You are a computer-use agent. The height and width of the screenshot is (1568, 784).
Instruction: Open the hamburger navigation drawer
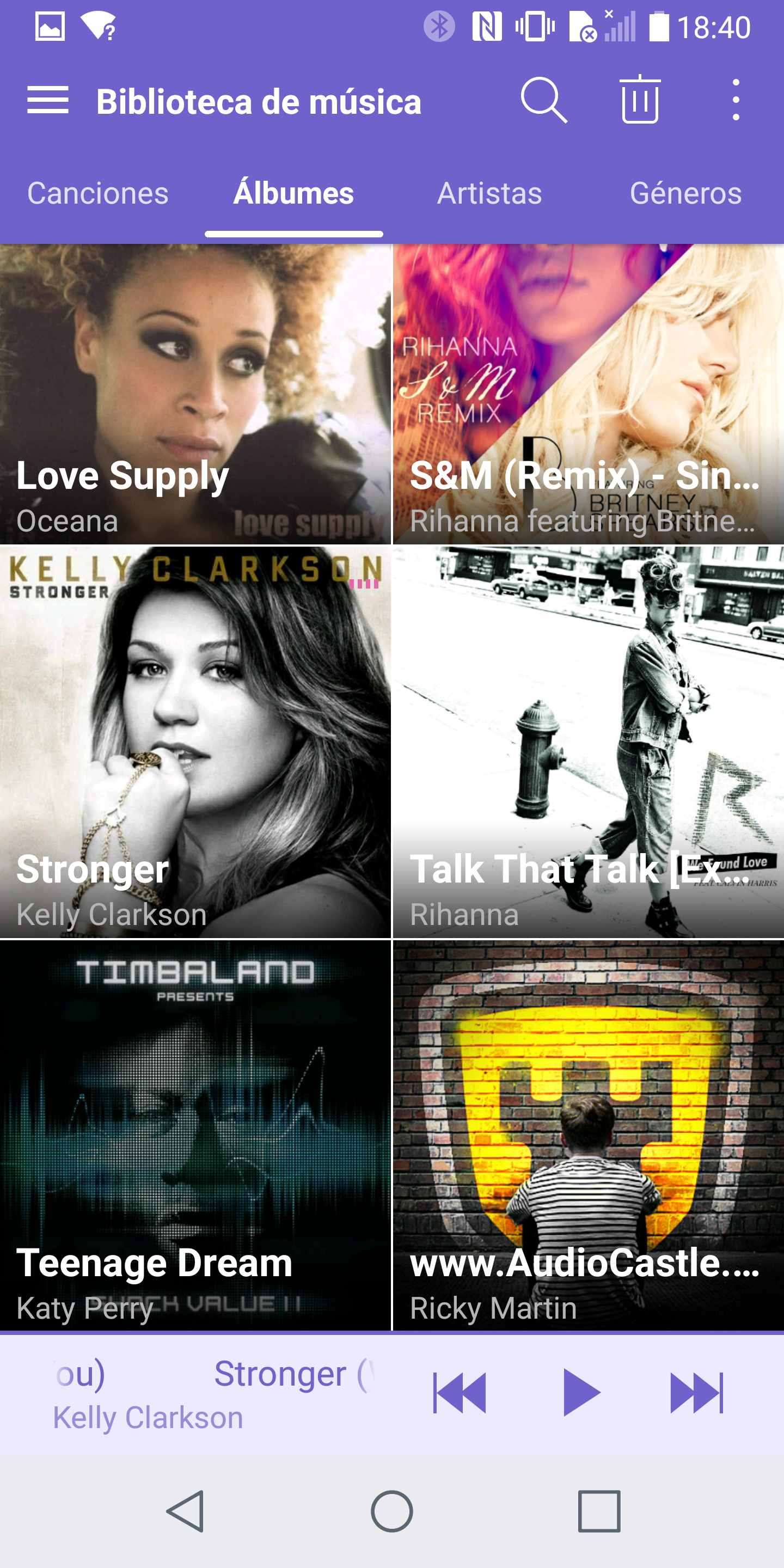coord(48,100)
